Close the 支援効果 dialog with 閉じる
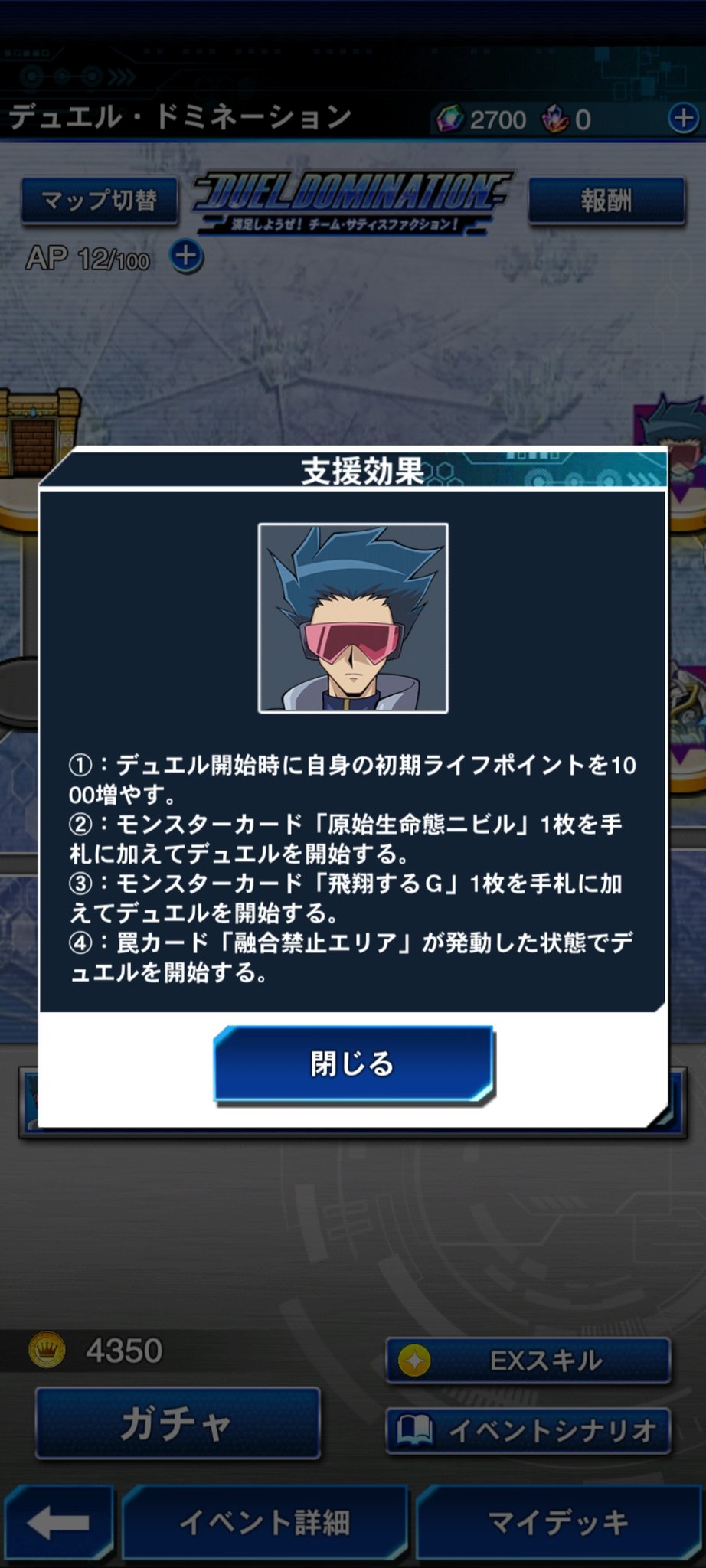Screen dimensions: 706x1568 pyautogui.click(x=353, y=1063)
